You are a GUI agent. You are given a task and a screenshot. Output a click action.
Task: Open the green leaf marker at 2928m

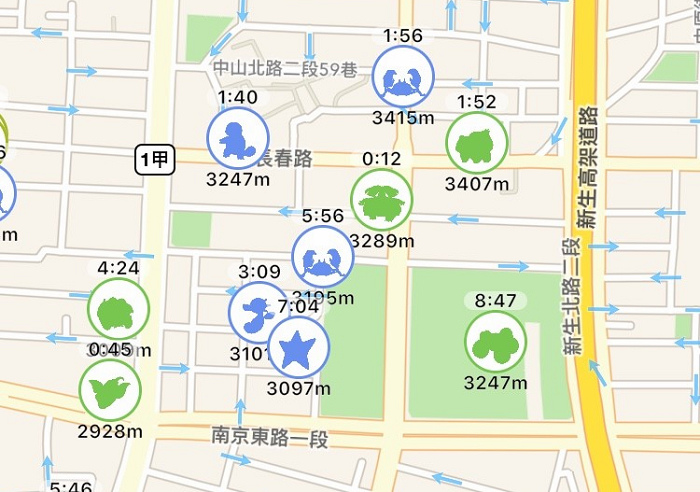tap(109, 390)
